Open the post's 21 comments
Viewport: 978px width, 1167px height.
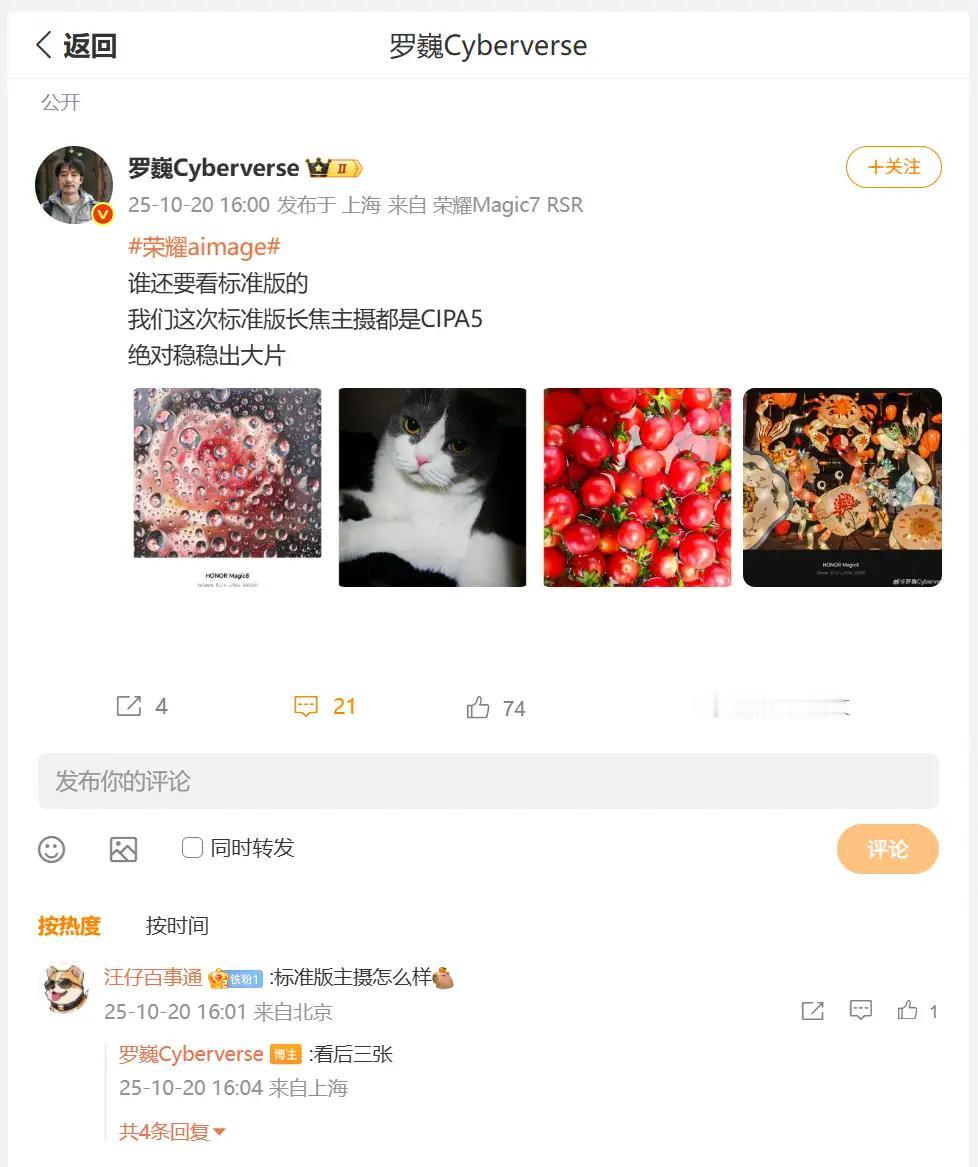pyautogui.click(x=325, y=706)
